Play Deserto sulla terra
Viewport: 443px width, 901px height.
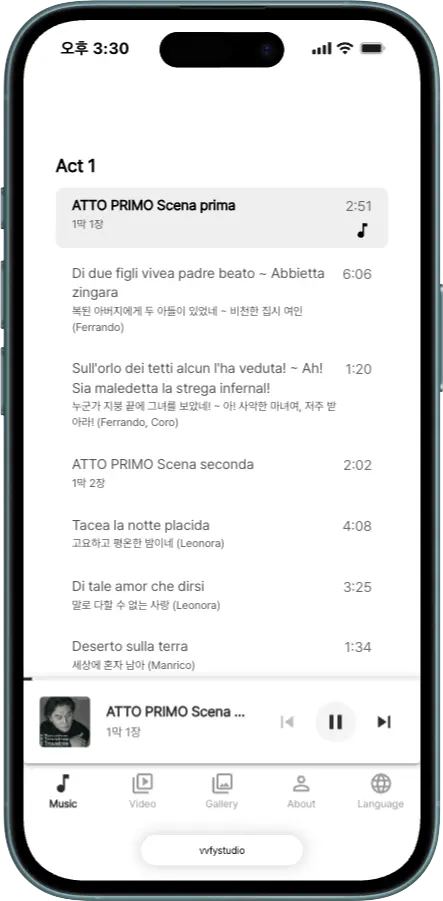click(222, 655)
